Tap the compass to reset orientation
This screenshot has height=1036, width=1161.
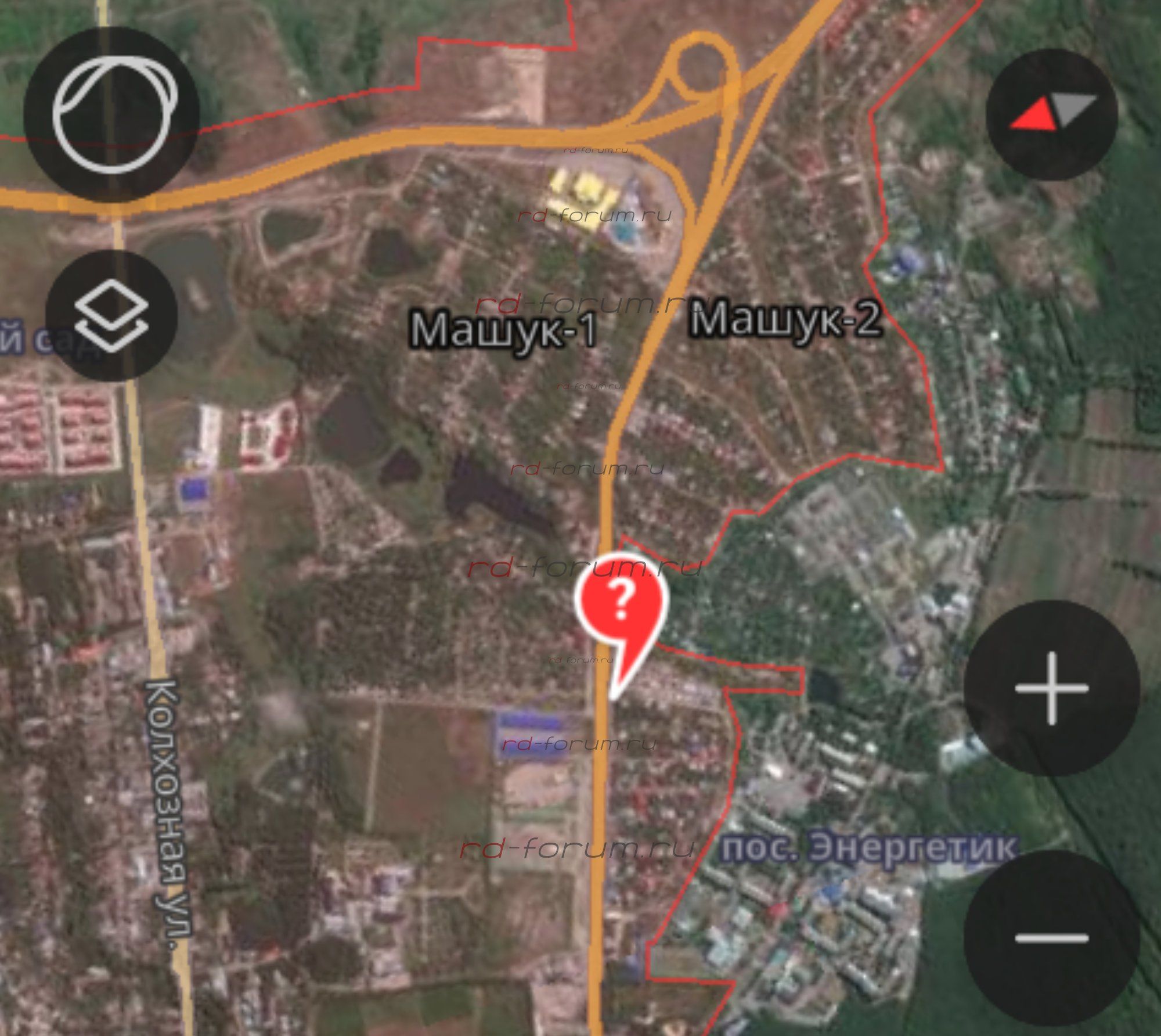[x=1051, y=114]
